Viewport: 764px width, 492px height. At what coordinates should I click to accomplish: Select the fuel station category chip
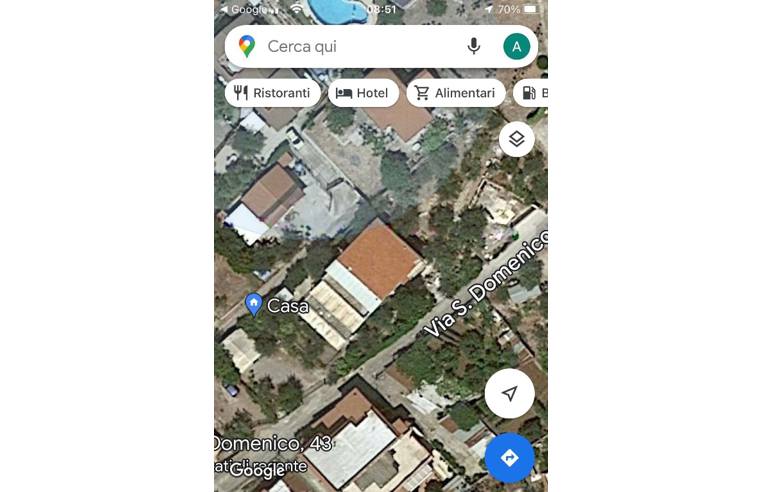[531, 93]
